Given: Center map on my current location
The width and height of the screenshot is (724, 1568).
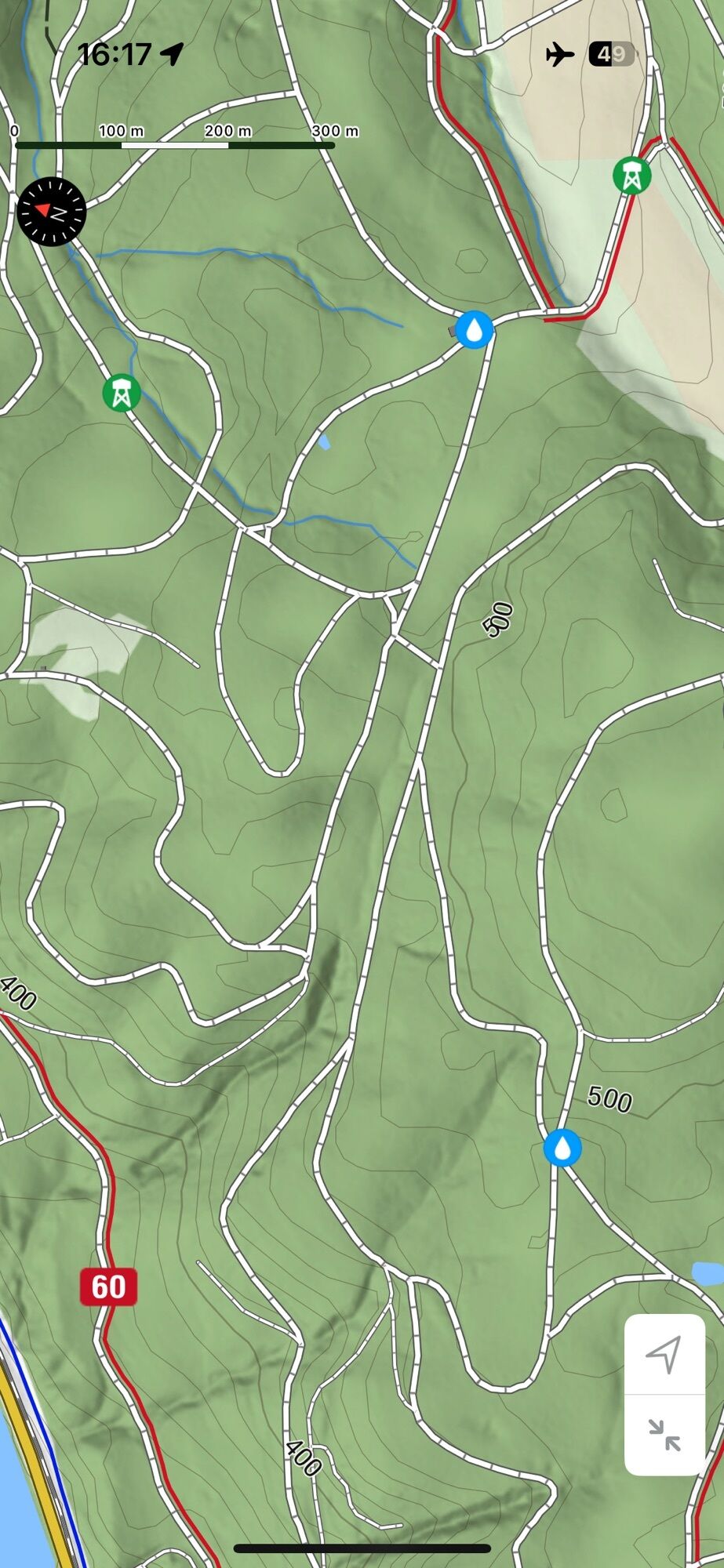Looking at the screenshot, I should tap(664, 1354).
